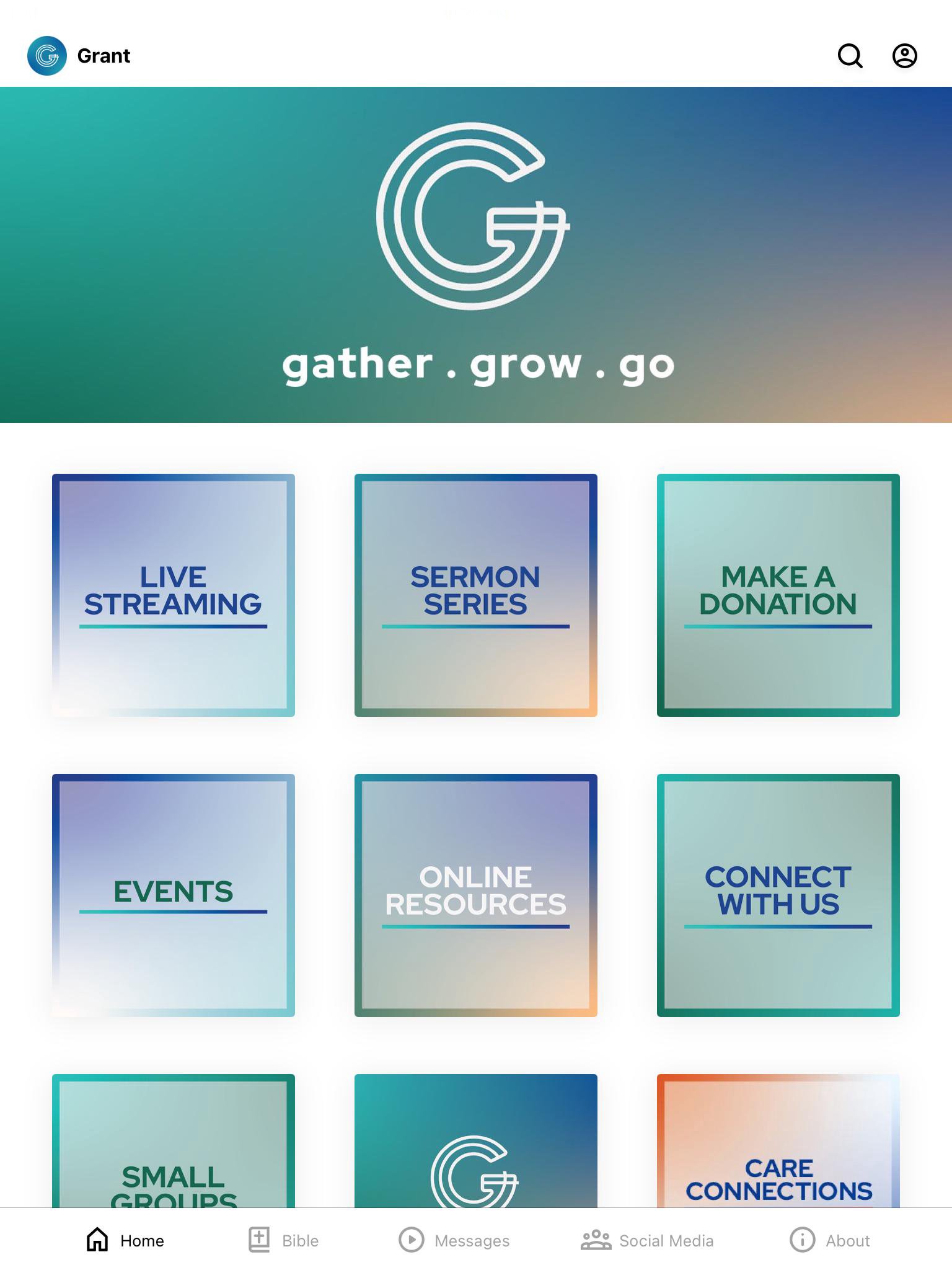Switch to the Messages tab
The height and width of the screenshot is (1270, 952).
coord(454,1240)
